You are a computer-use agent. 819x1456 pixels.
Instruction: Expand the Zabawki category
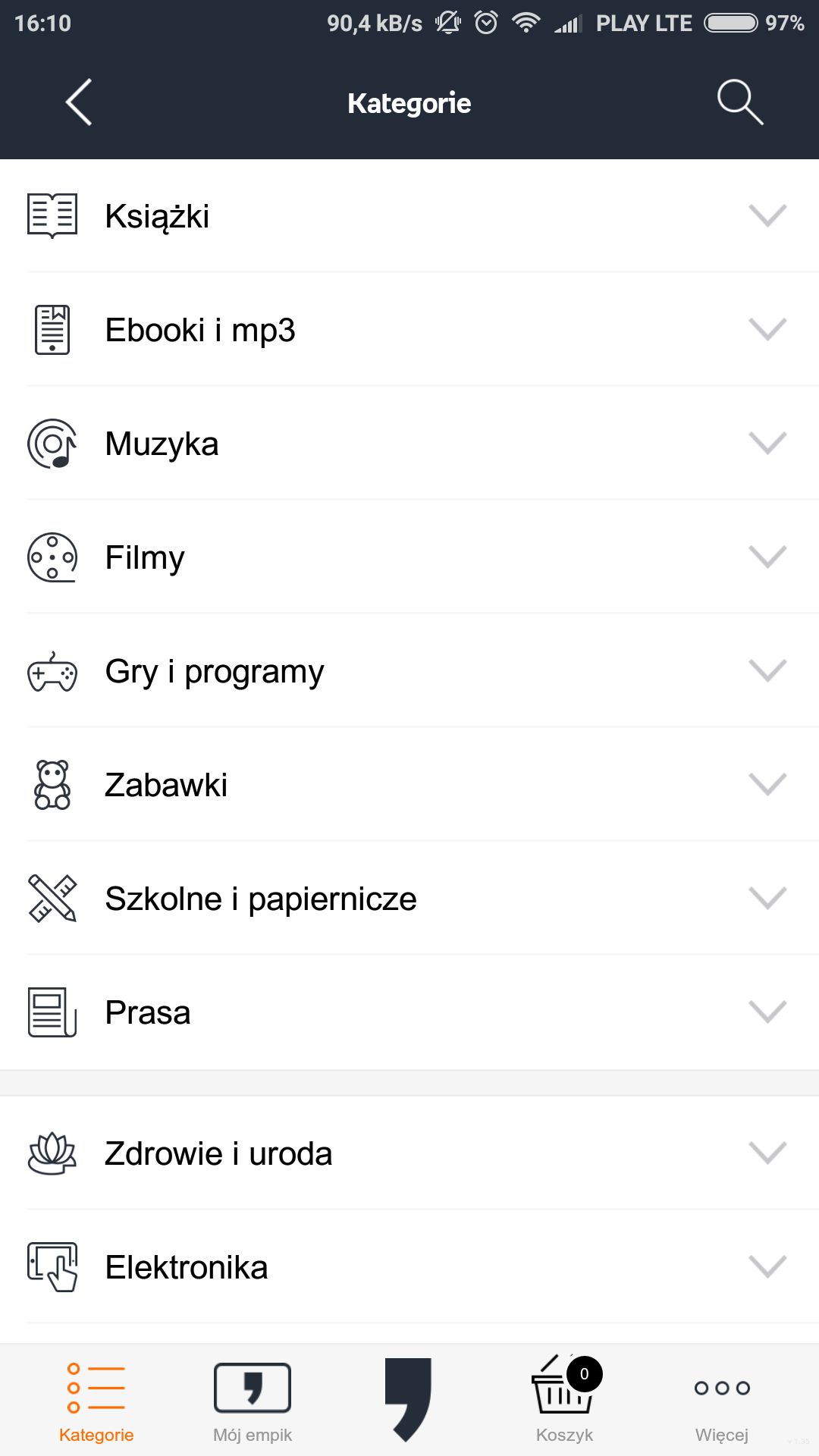pyautogui.click(x=409, y=785)
